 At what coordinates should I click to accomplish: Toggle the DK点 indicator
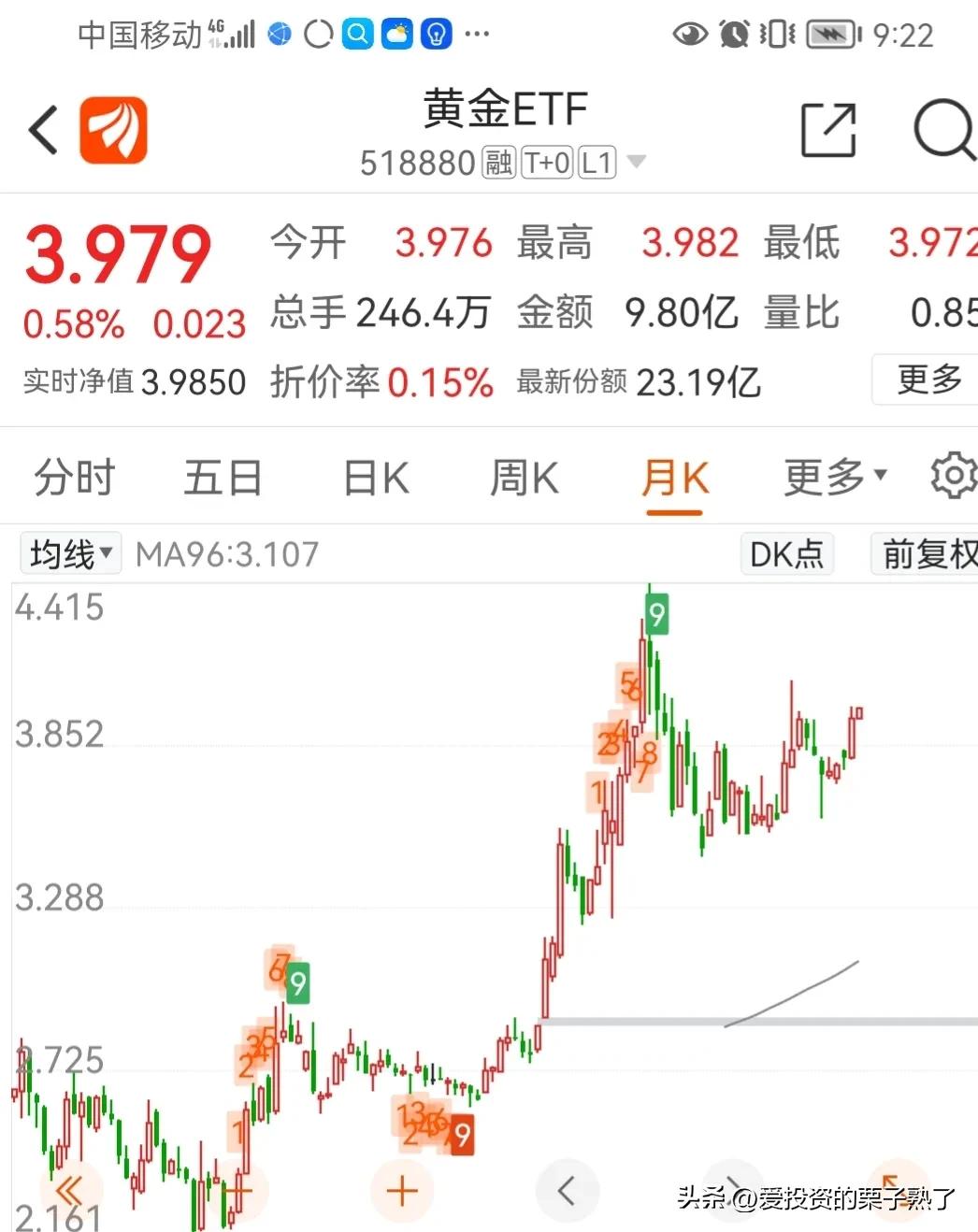(786, 553)
